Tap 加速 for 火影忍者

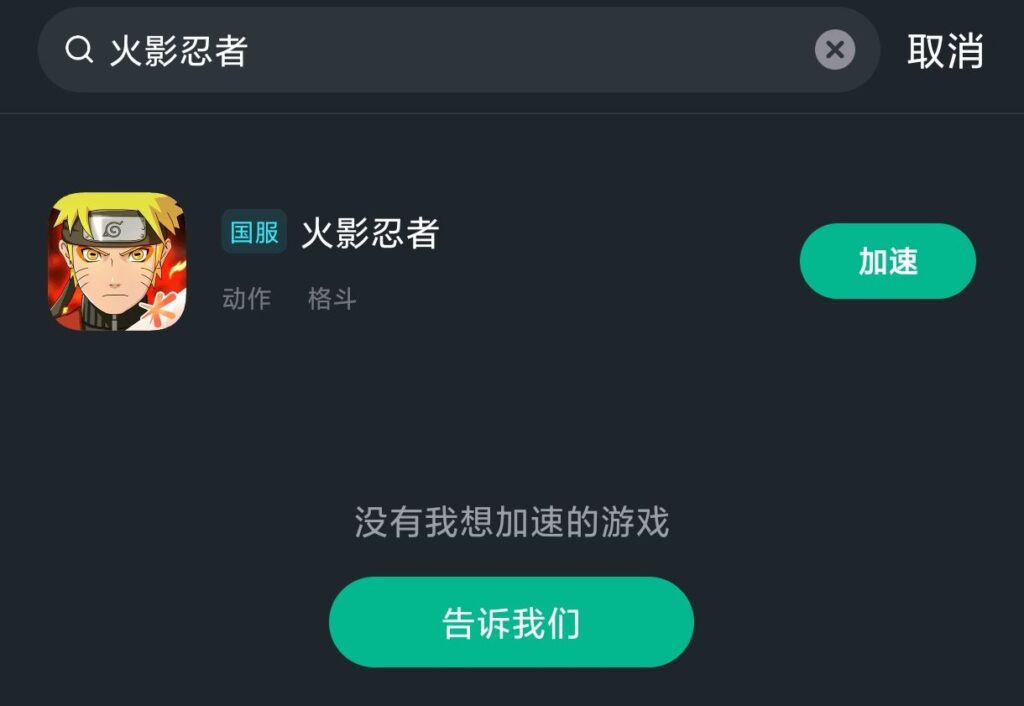[x=887, y=261]
